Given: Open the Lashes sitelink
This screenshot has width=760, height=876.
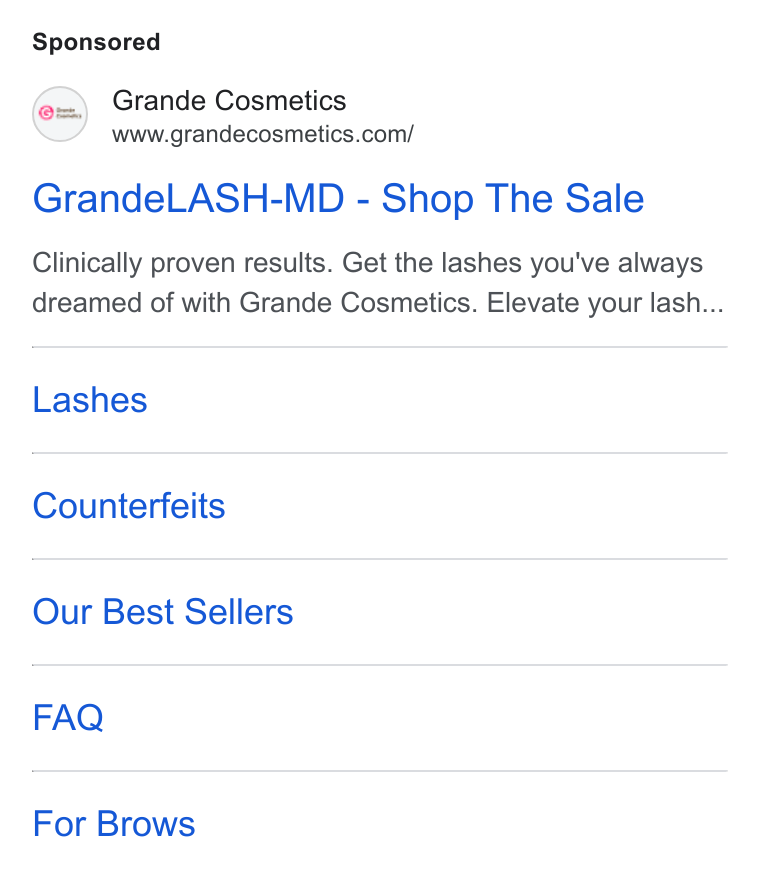Looking at the screenshot, I should click(90, 400).
